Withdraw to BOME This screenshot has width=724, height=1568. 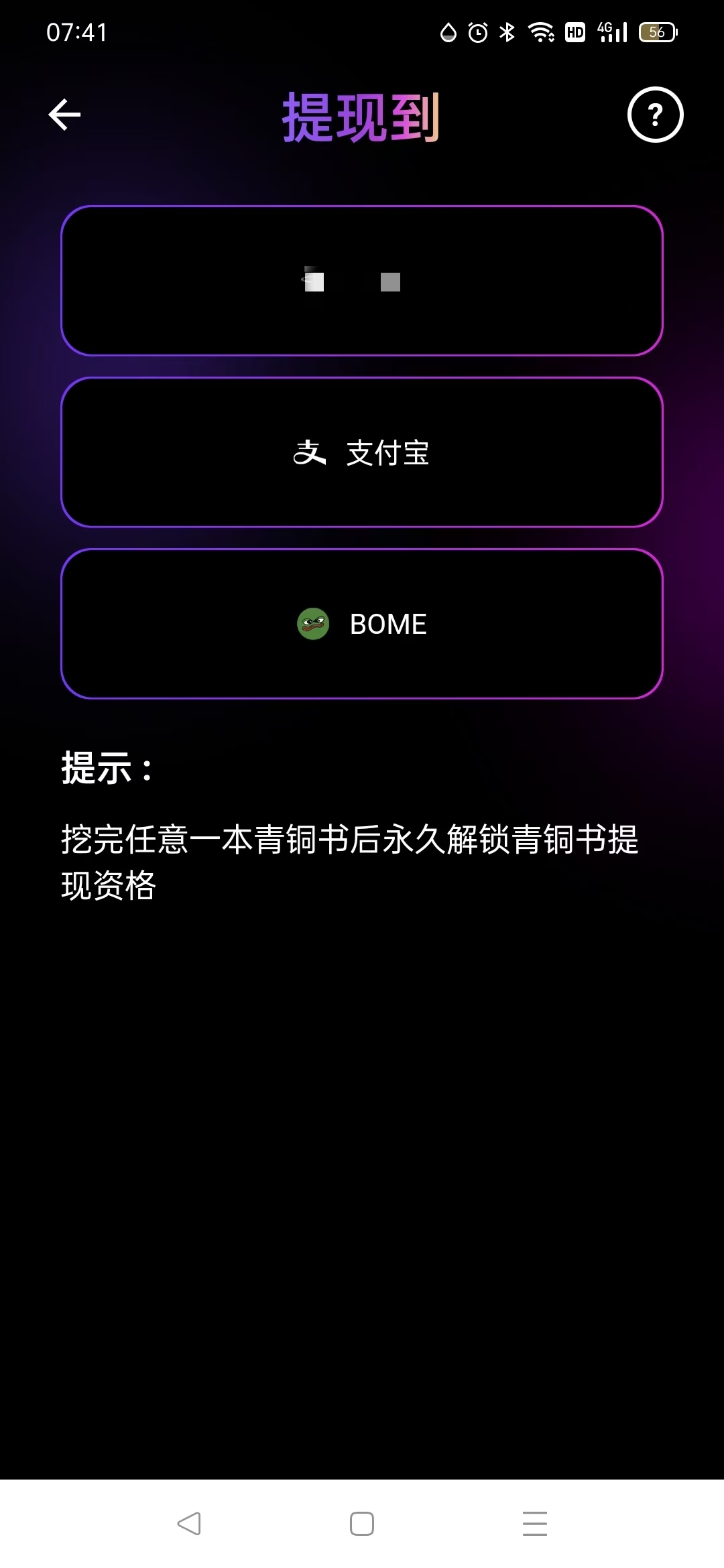[x=362, y=624]
